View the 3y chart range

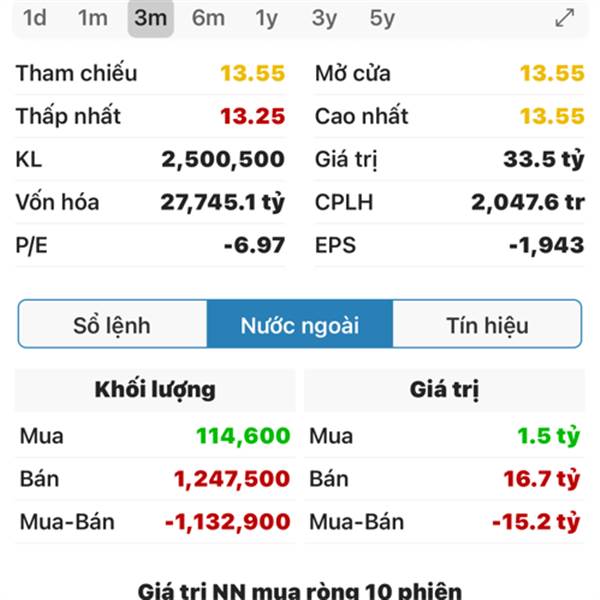(x=324, y=18)
